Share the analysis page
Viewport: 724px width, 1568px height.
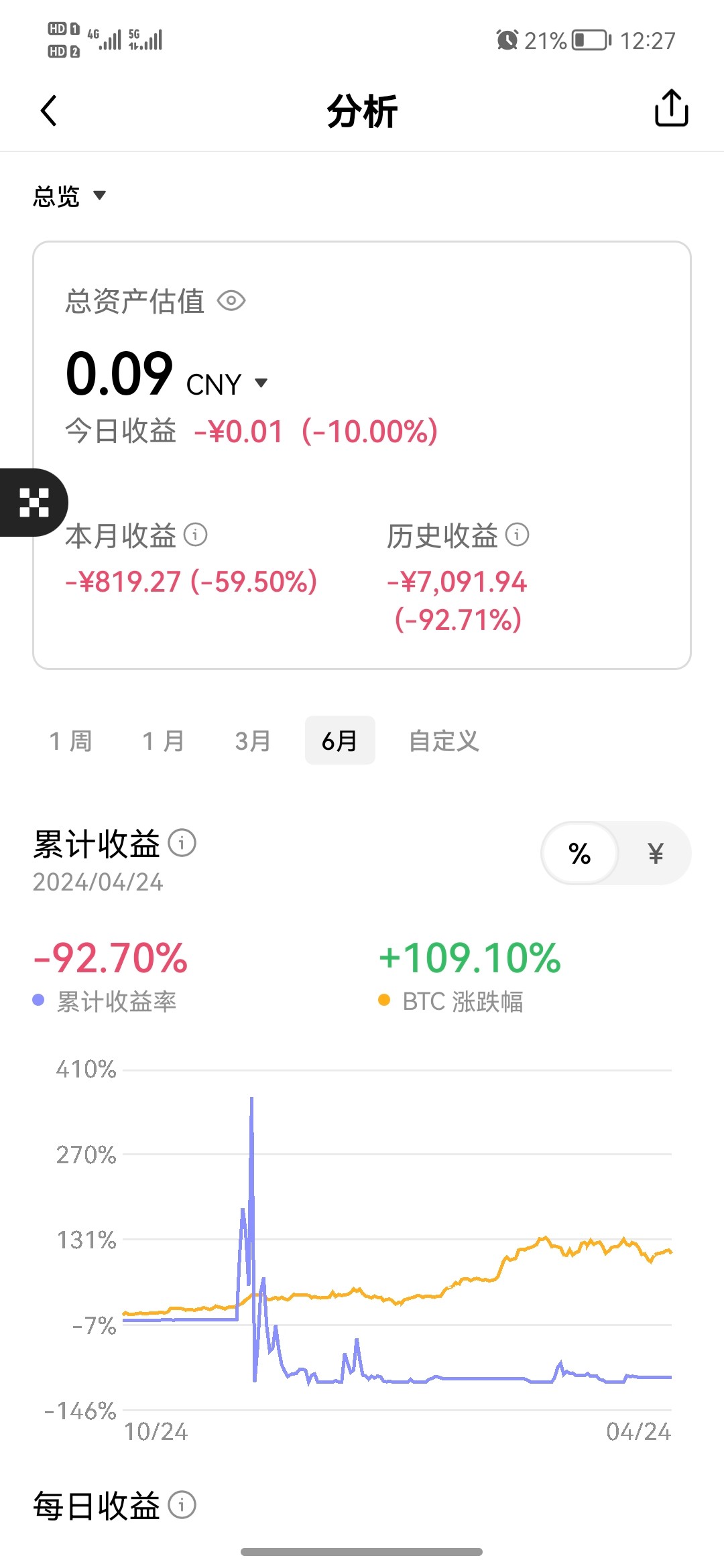[x=671, y=109]
